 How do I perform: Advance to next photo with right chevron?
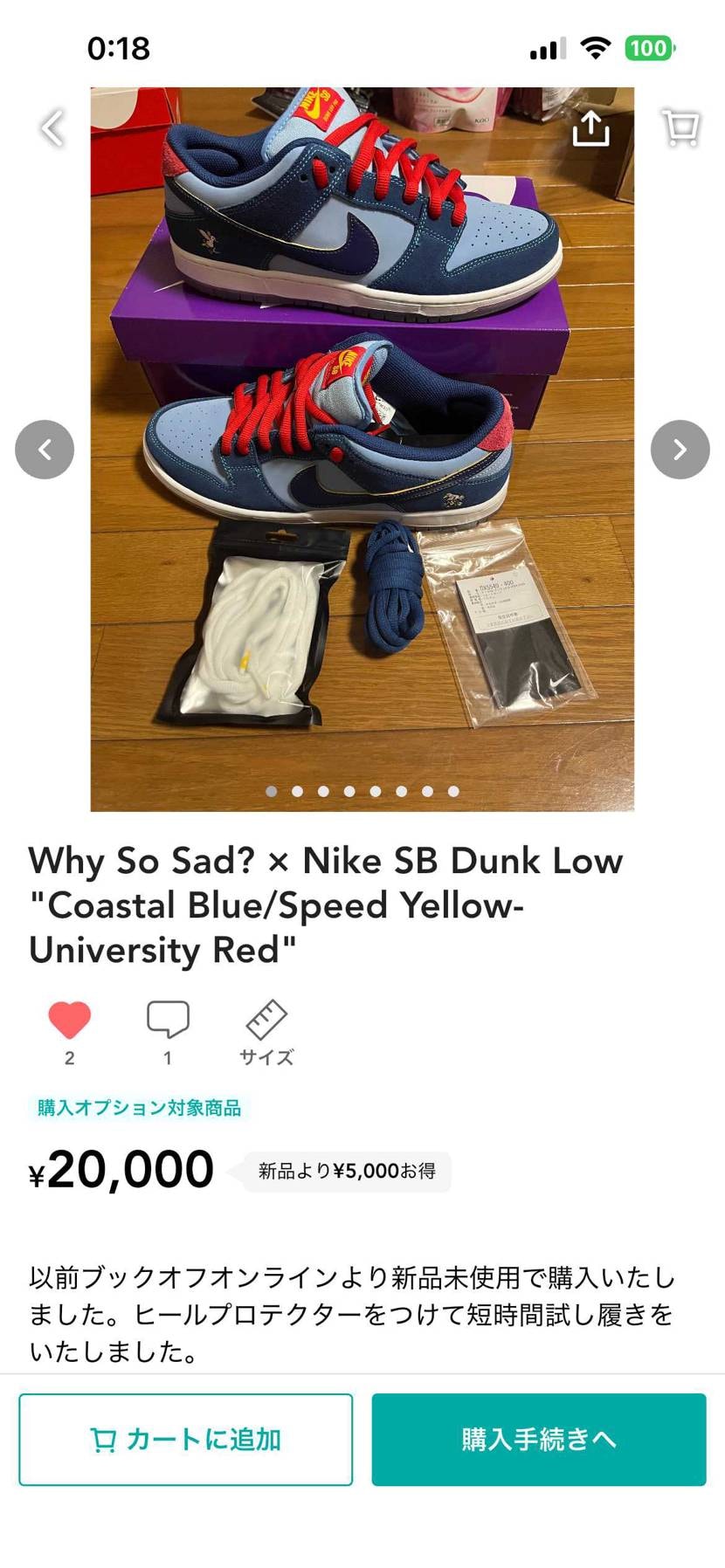(x=680, y=449)
